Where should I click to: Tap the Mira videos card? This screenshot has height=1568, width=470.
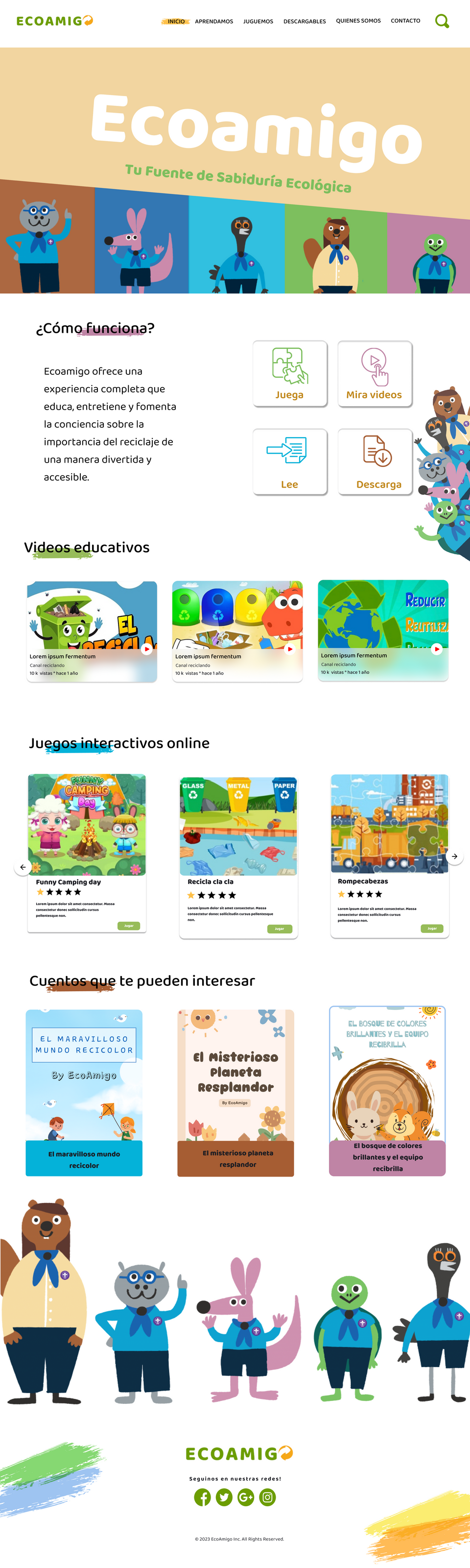point(375,373)
